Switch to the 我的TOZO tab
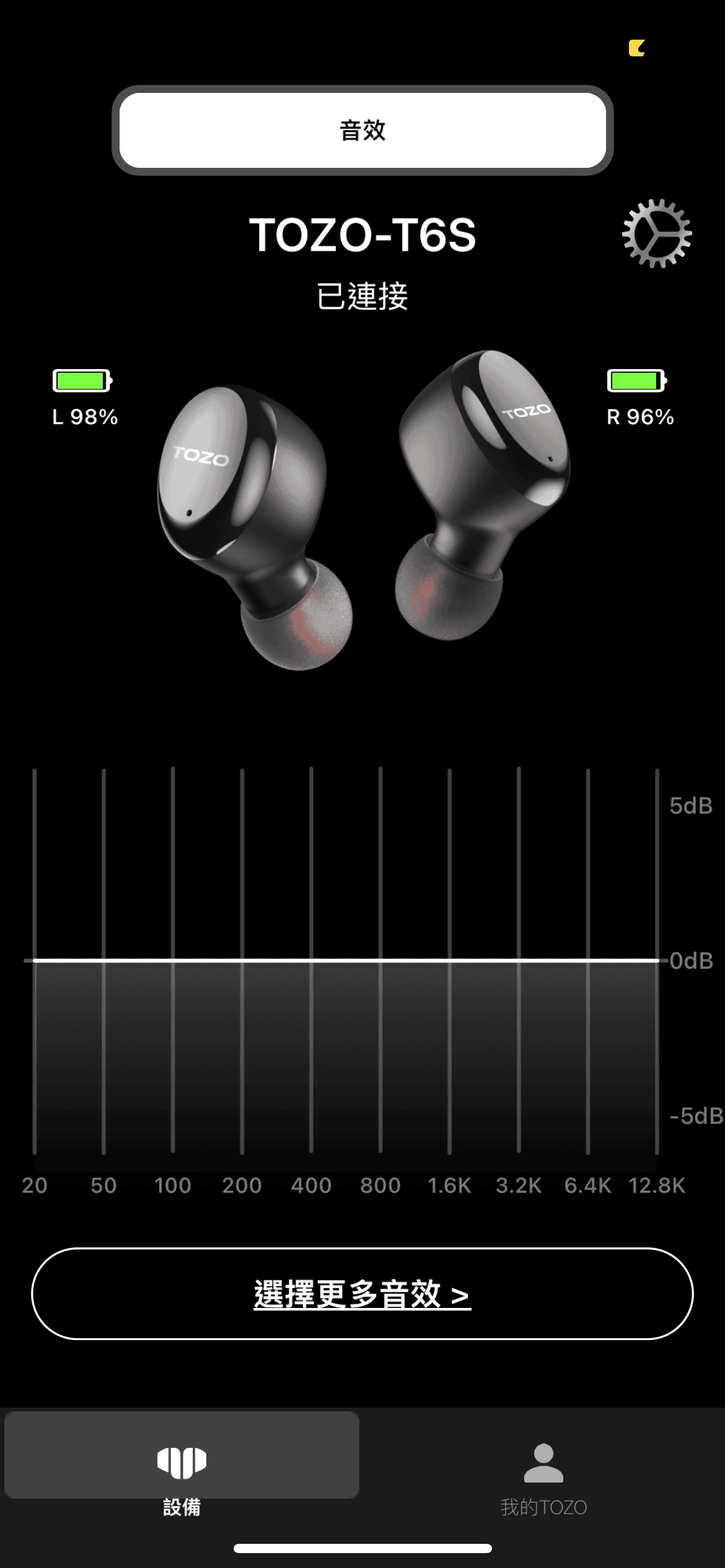This screenshot has height=1568, width=725. (543, 1478)
